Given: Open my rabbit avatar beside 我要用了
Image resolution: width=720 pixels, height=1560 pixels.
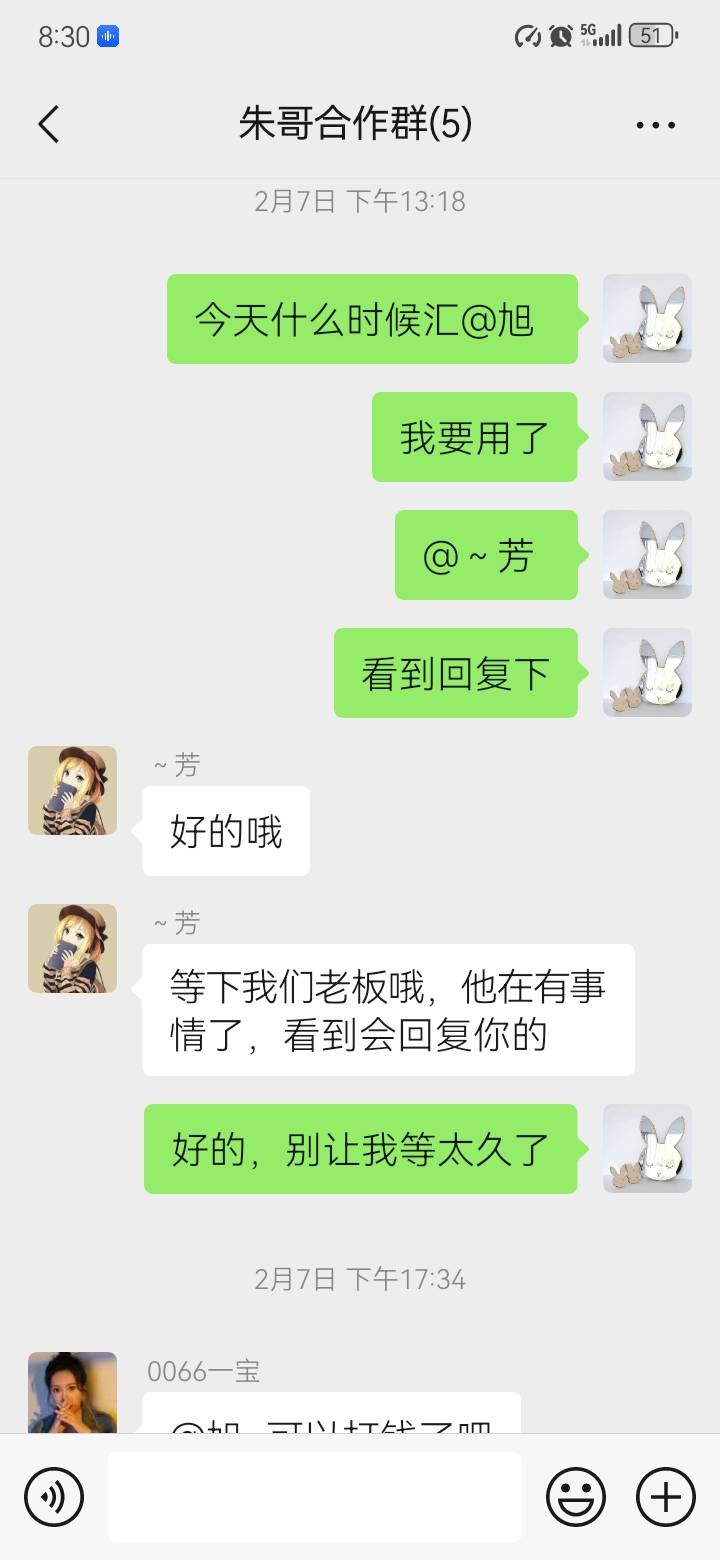Looking at the screenshot, I should coord(647,436).
